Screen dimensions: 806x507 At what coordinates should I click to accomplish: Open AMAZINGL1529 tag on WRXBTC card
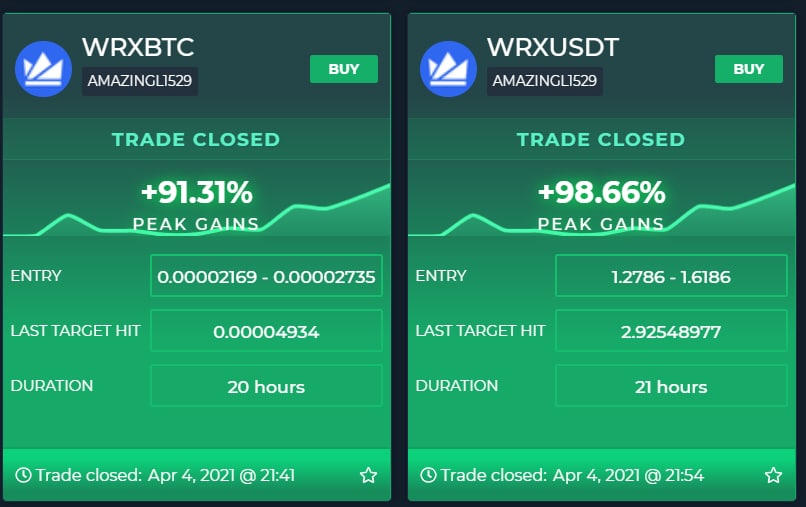pyautogui.click(x=140, y=81)
